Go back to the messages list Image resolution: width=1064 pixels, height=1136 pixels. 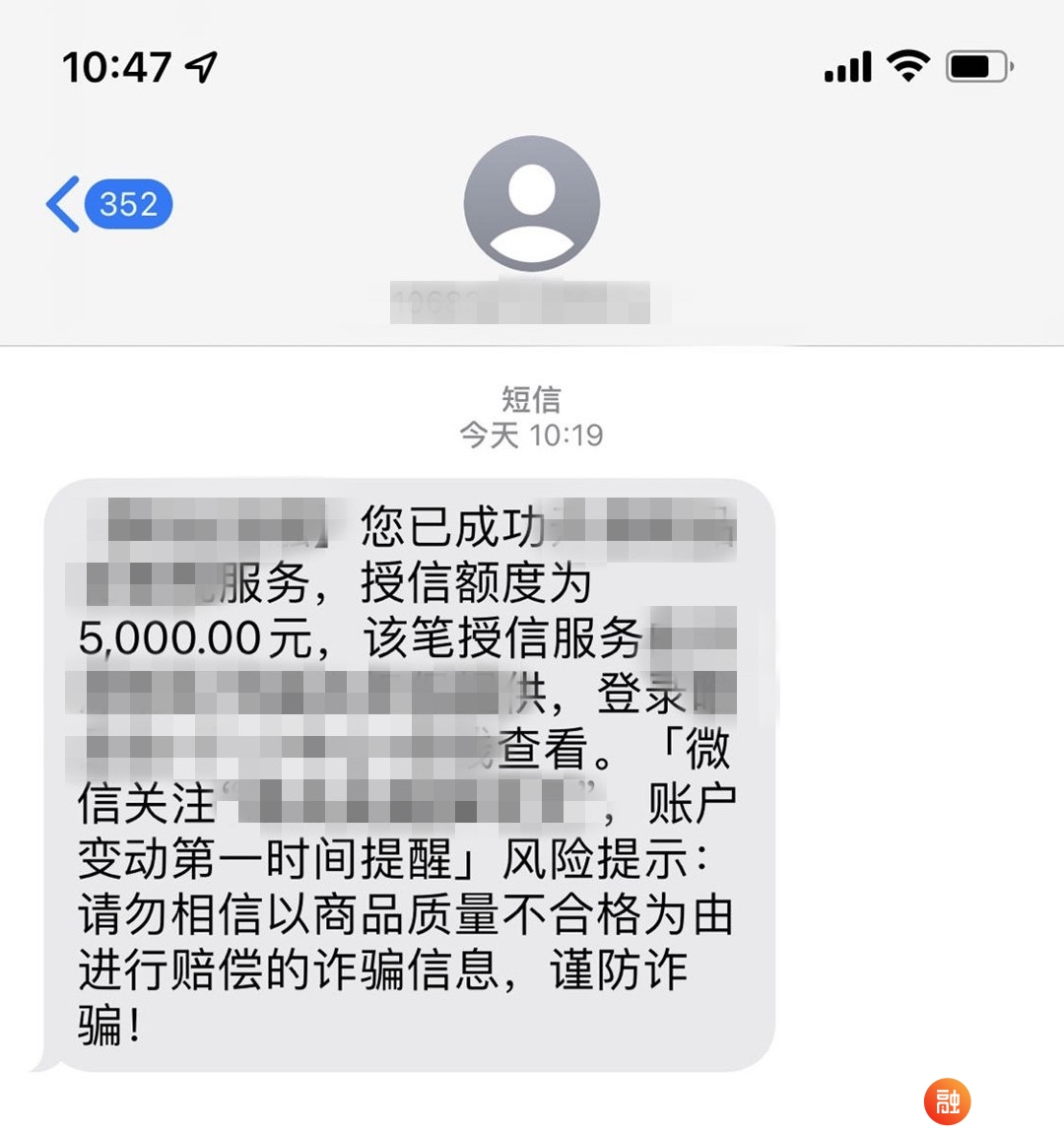[106, 205]
